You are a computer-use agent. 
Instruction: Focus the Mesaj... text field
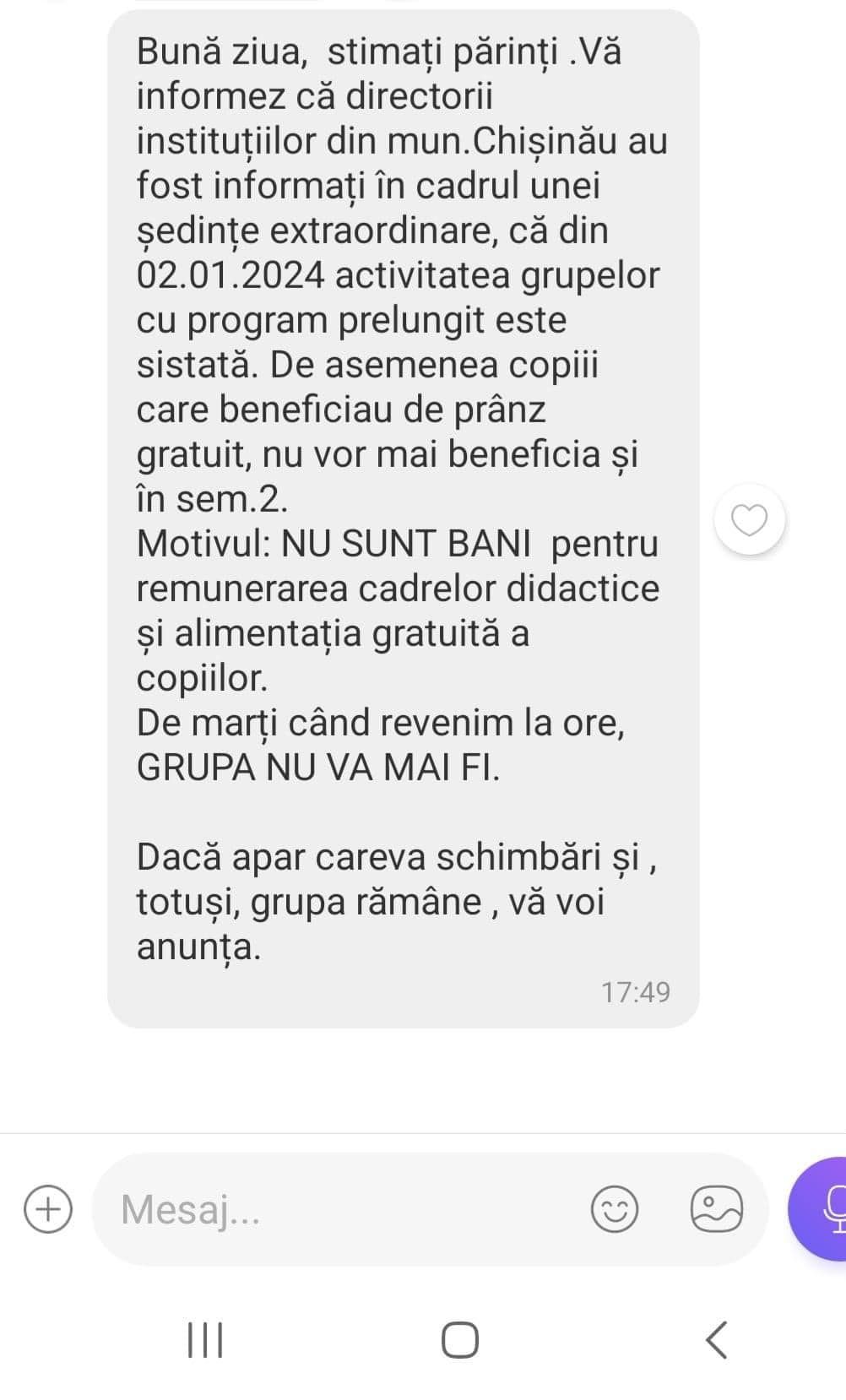[338, 1208]
